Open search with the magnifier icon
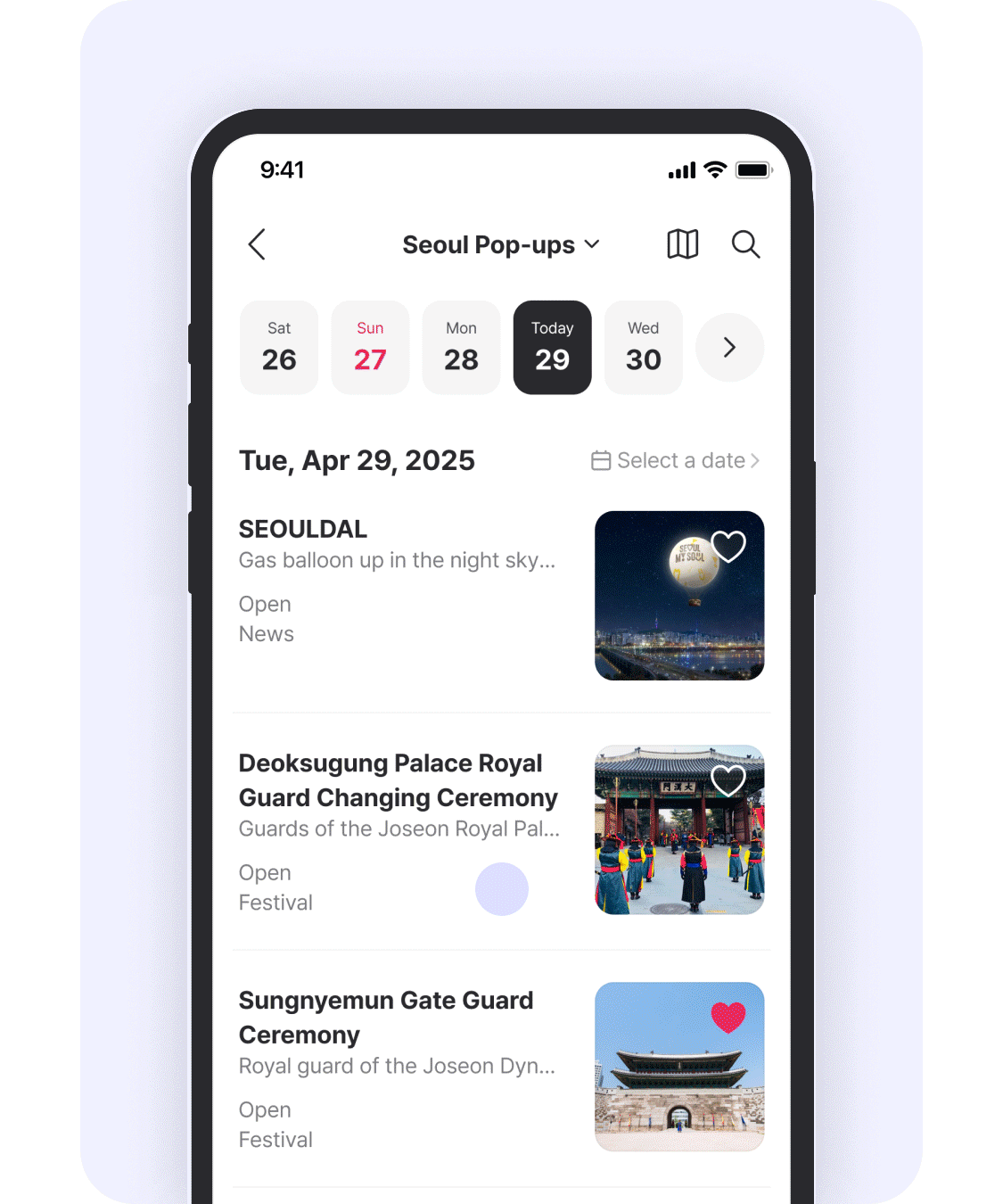This screenshot has height=1204, width=1003. [x=745, y=244]
